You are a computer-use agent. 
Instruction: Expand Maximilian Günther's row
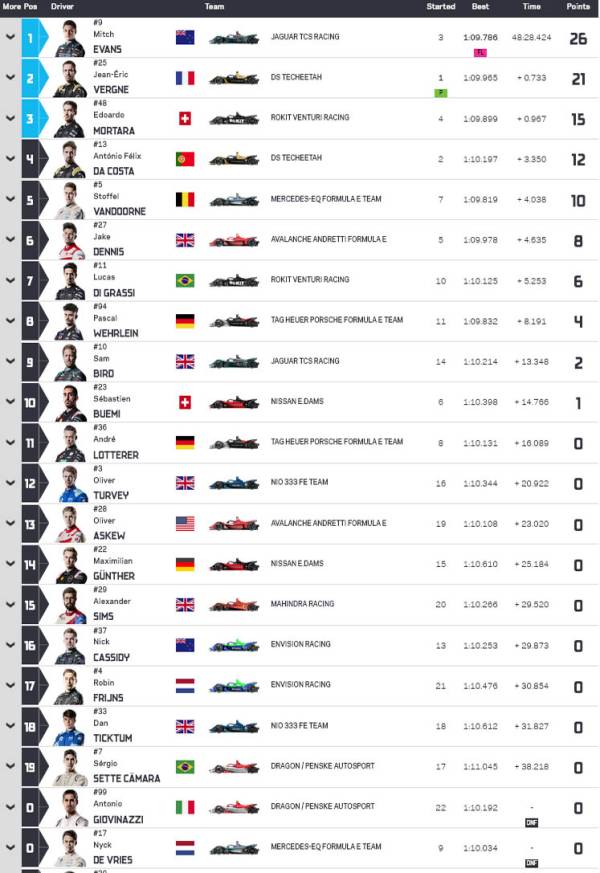[x=10, y=563]
